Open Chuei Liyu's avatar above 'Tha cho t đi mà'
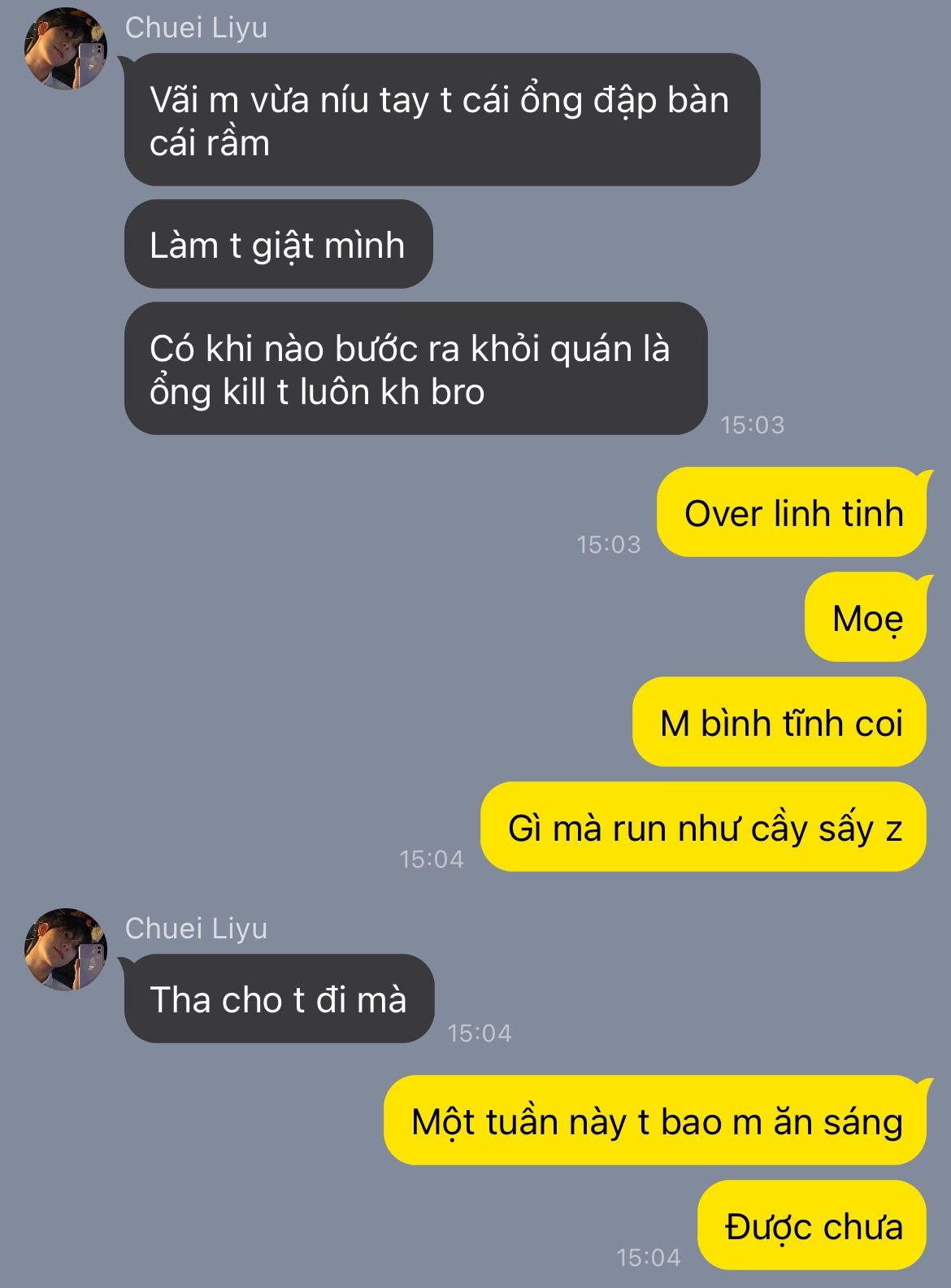The width and height of the screenshot is (951, 1288). [66, 949]
